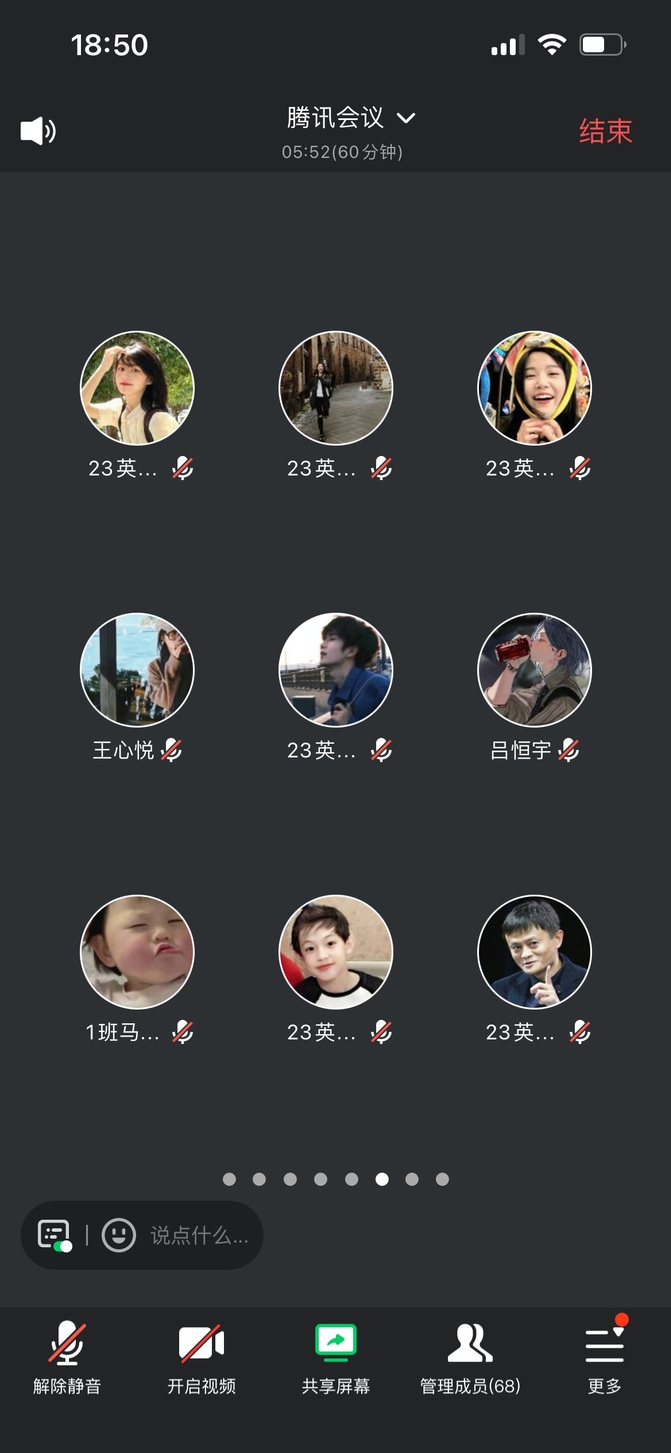Select participant 1班马… avatar

coord(137,952)
